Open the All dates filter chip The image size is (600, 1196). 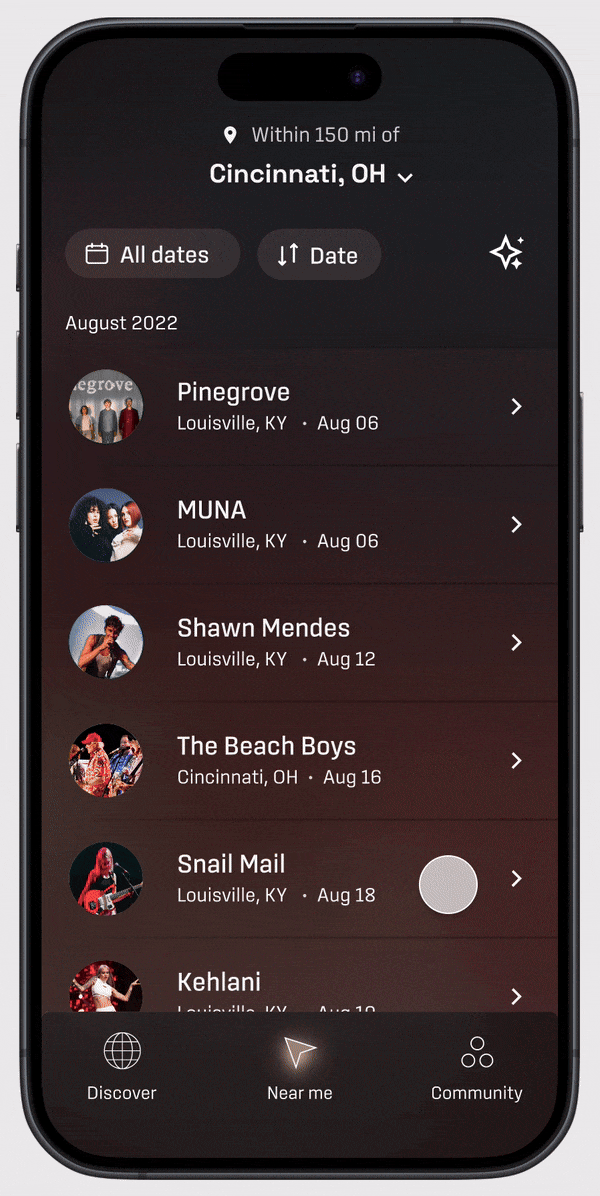pyautogui.click(x=152, y=254)
